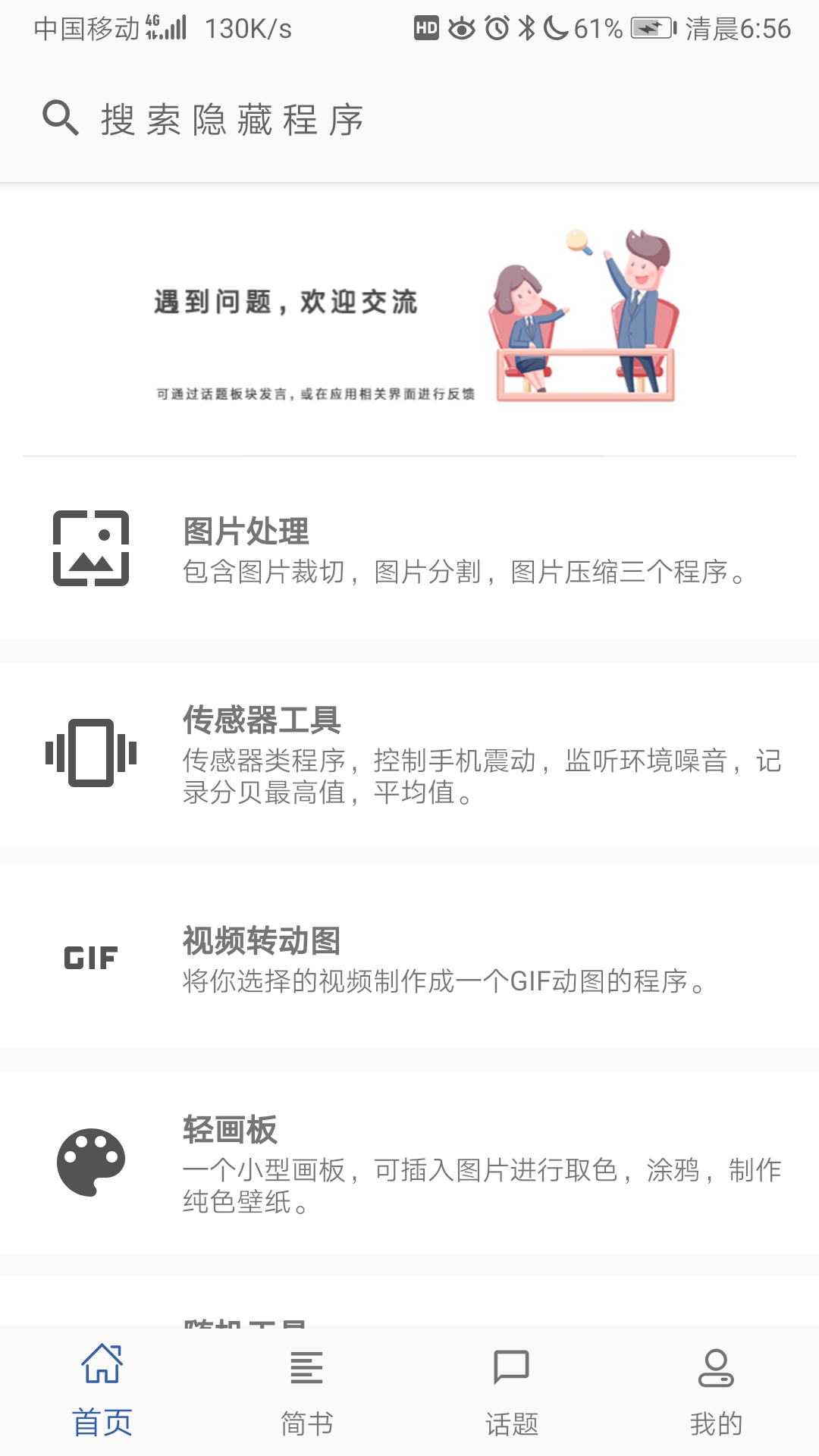Switch to the 简书 tab
The height and width of the screenshot is (1456, 819).
pyautogui.click(x=307, y=1390)
